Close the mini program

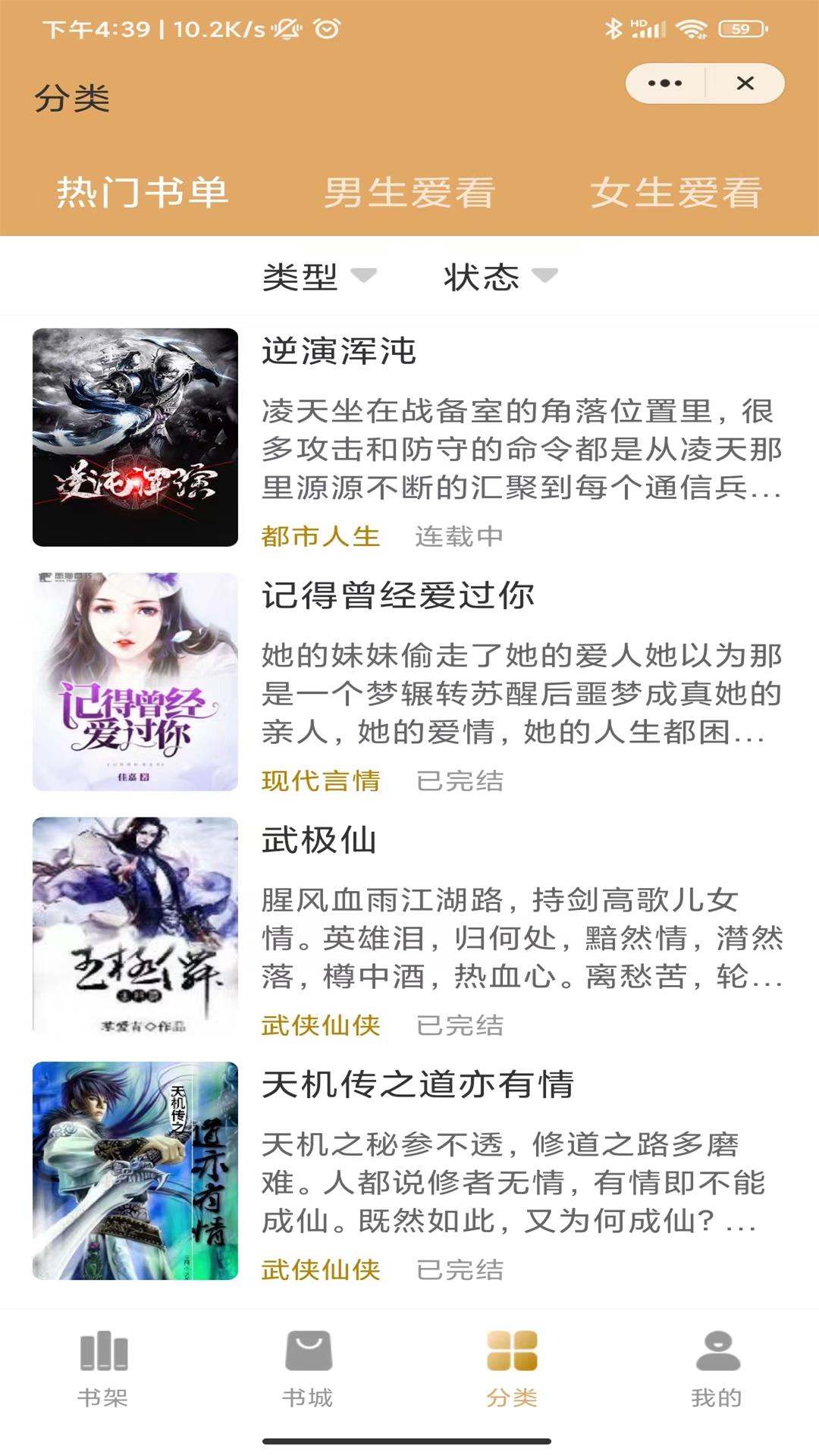tap(745, 83)
